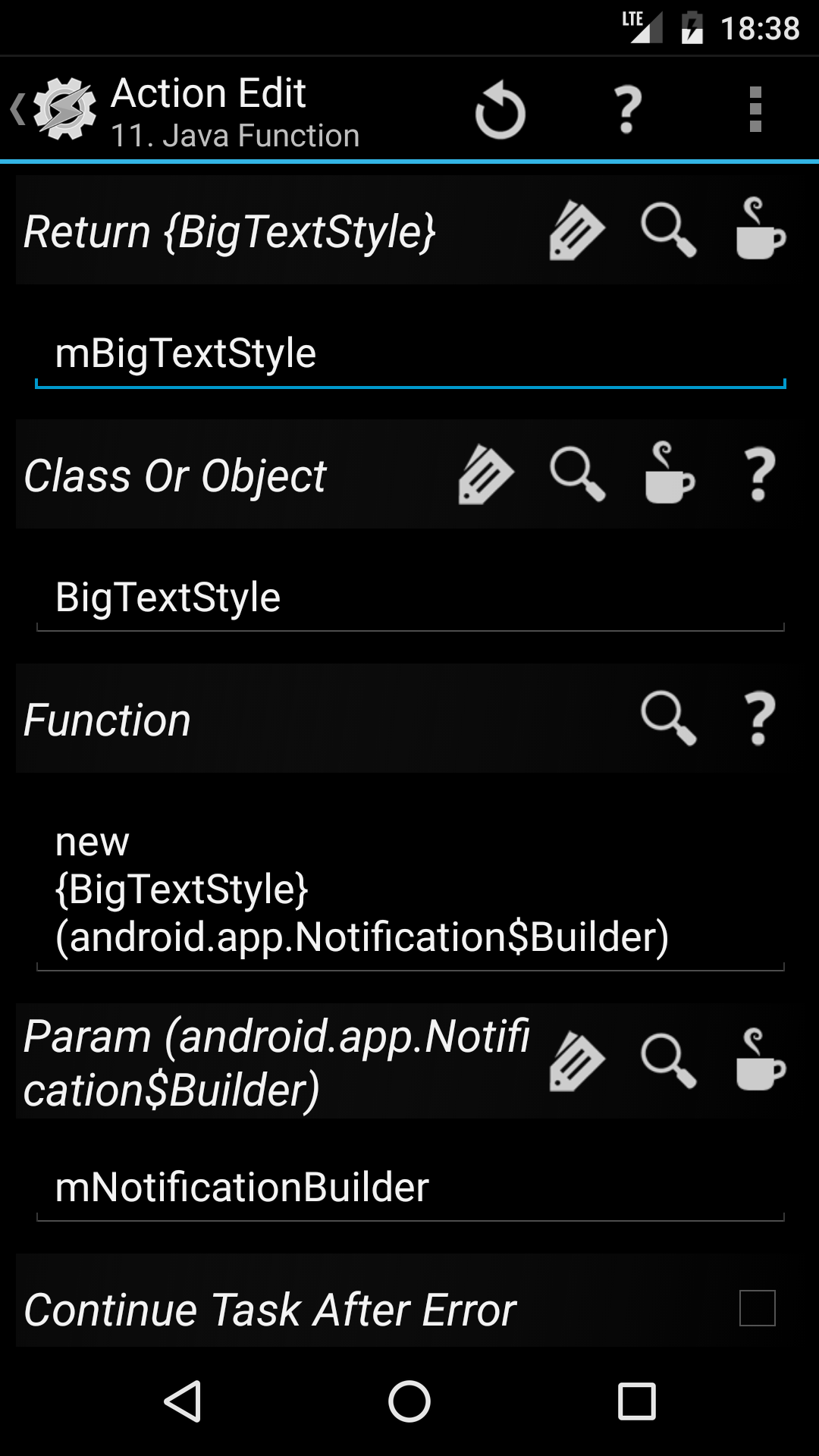The image size is (819, 1456).
Task: Go back via the Tasker gear icon
Action: pos(55,110)
